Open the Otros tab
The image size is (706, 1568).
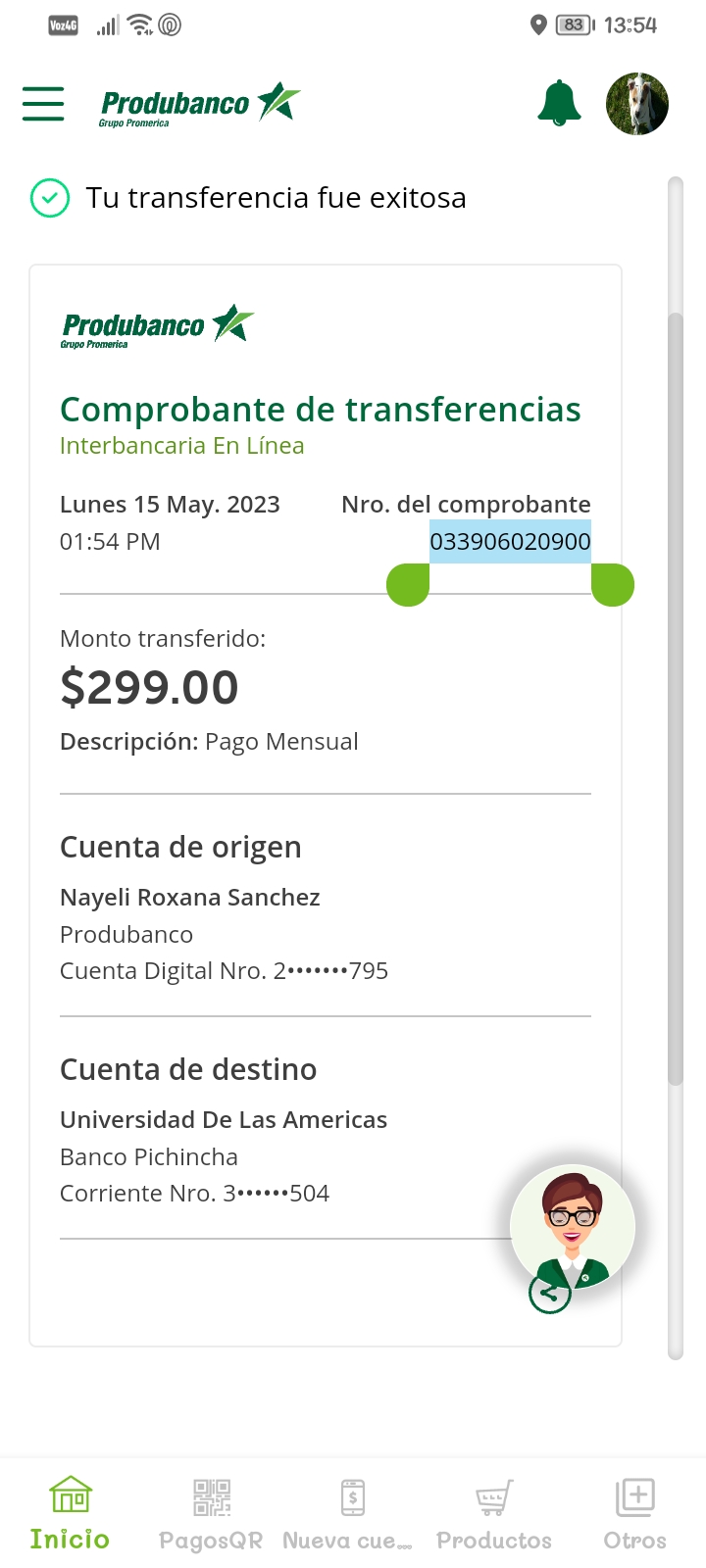pos(634,1514)
